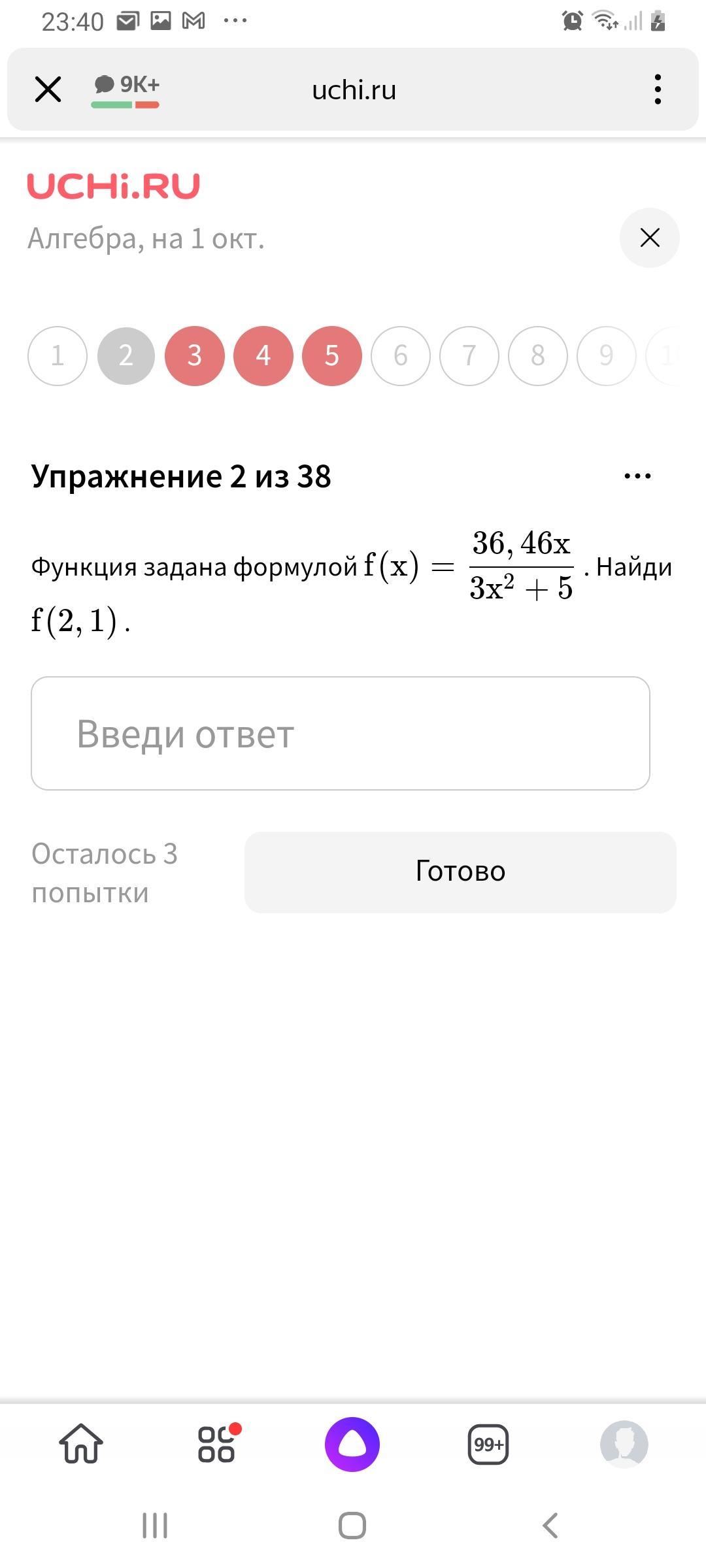This screenshot has height=1568, width=706.
Task: Open the 9K+ comments indicator
Action: pyautogui.click(x=126, y=88)
